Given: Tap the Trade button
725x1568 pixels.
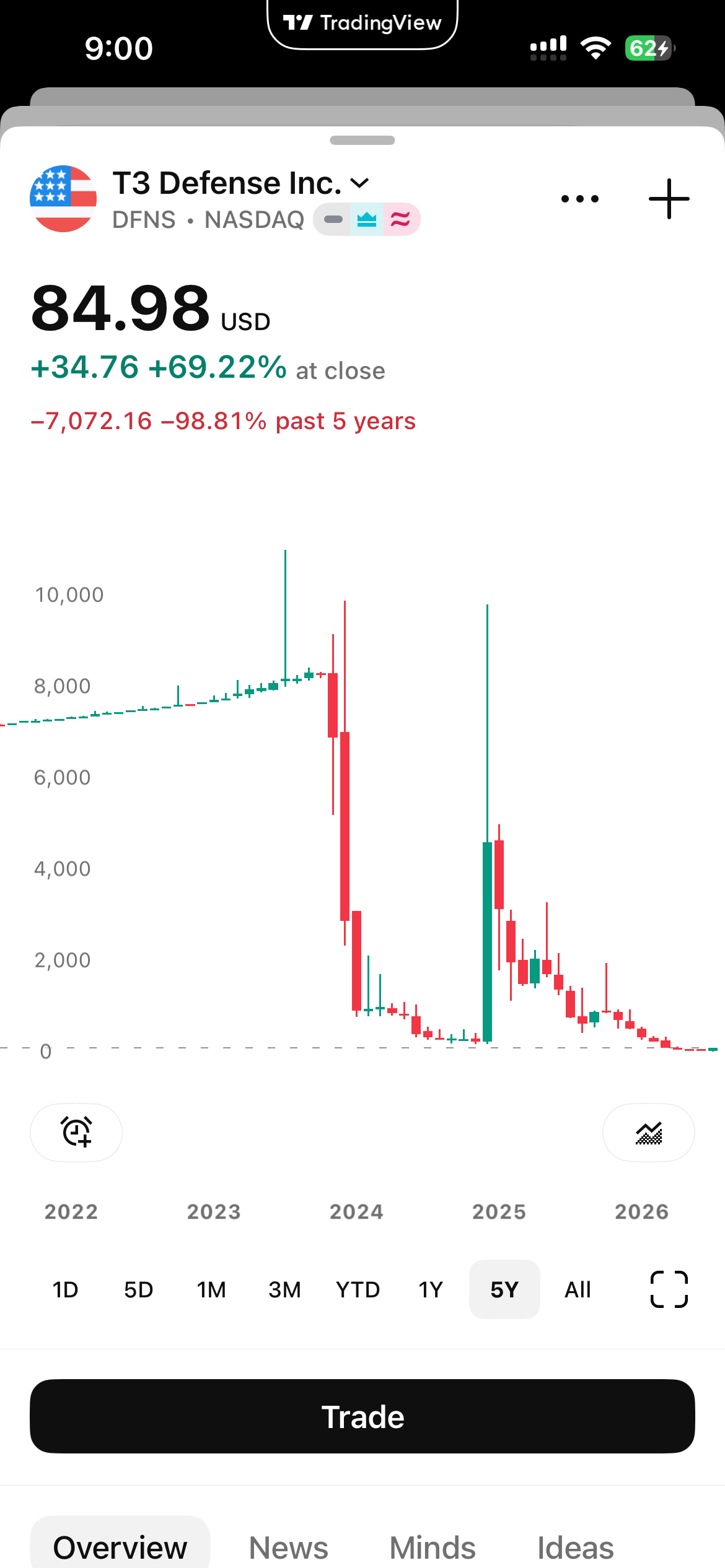Looking at the screenshot, I should (x=362, y=1416).
